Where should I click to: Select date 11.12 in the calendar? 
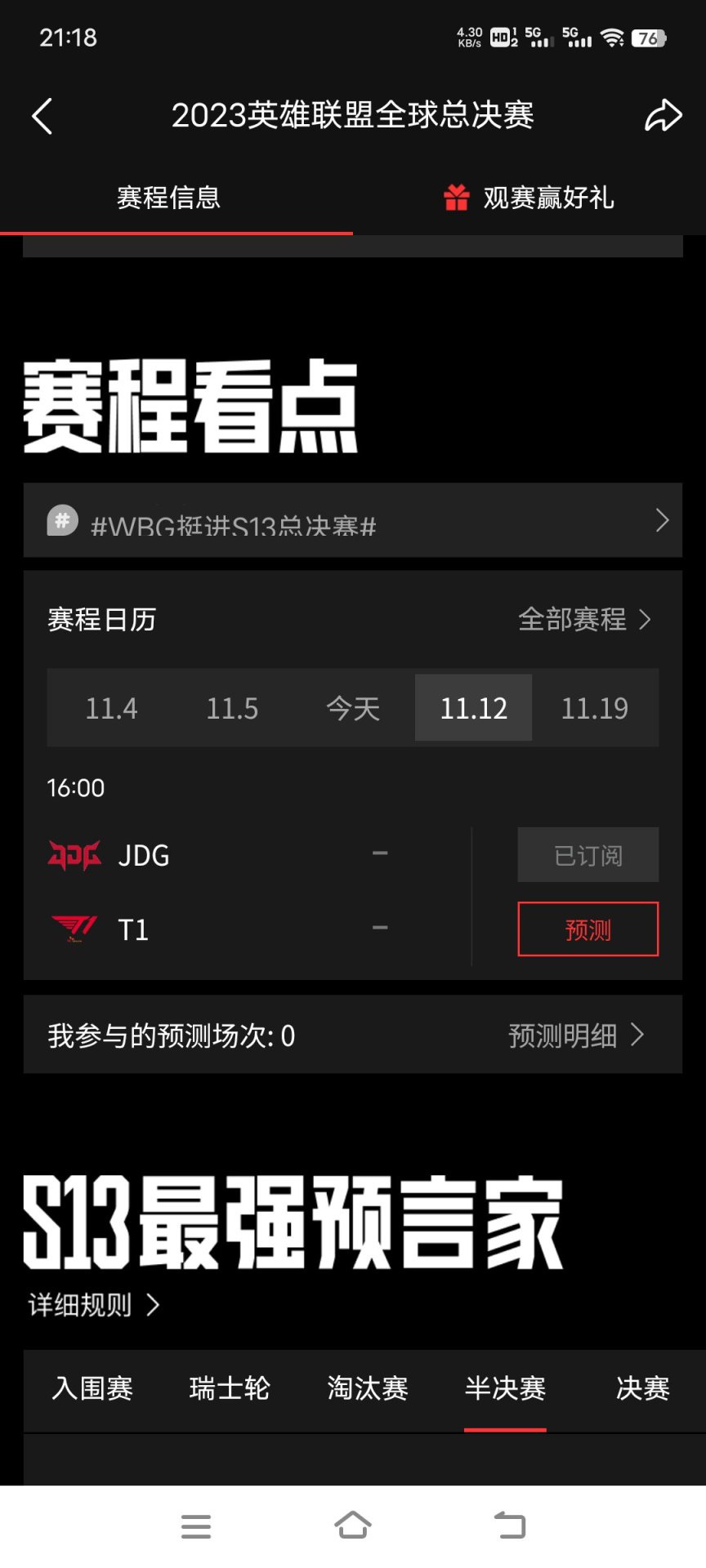tap(474, 708)
